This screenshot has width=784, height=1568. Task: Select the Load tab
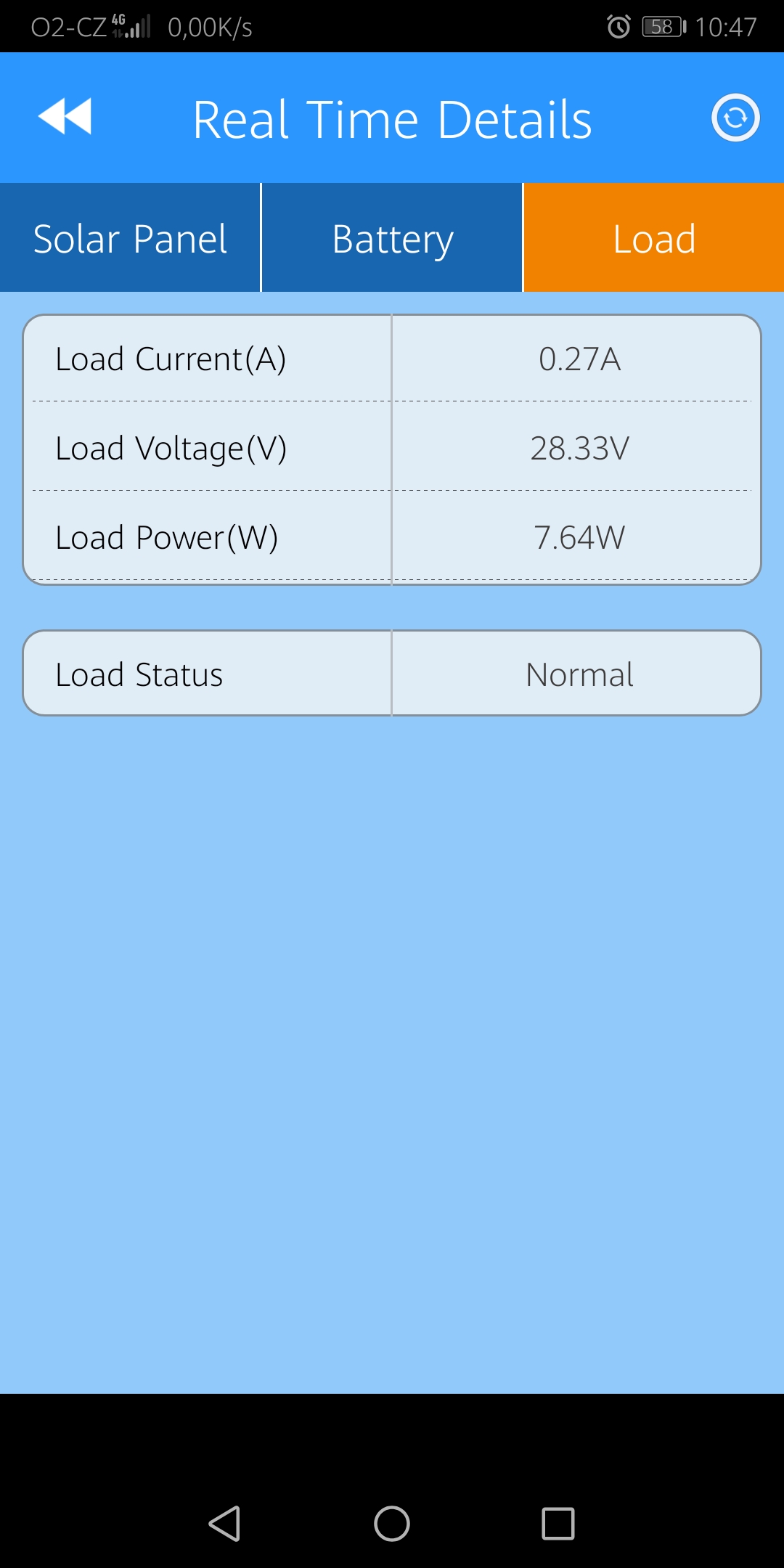tap(653, 238)
